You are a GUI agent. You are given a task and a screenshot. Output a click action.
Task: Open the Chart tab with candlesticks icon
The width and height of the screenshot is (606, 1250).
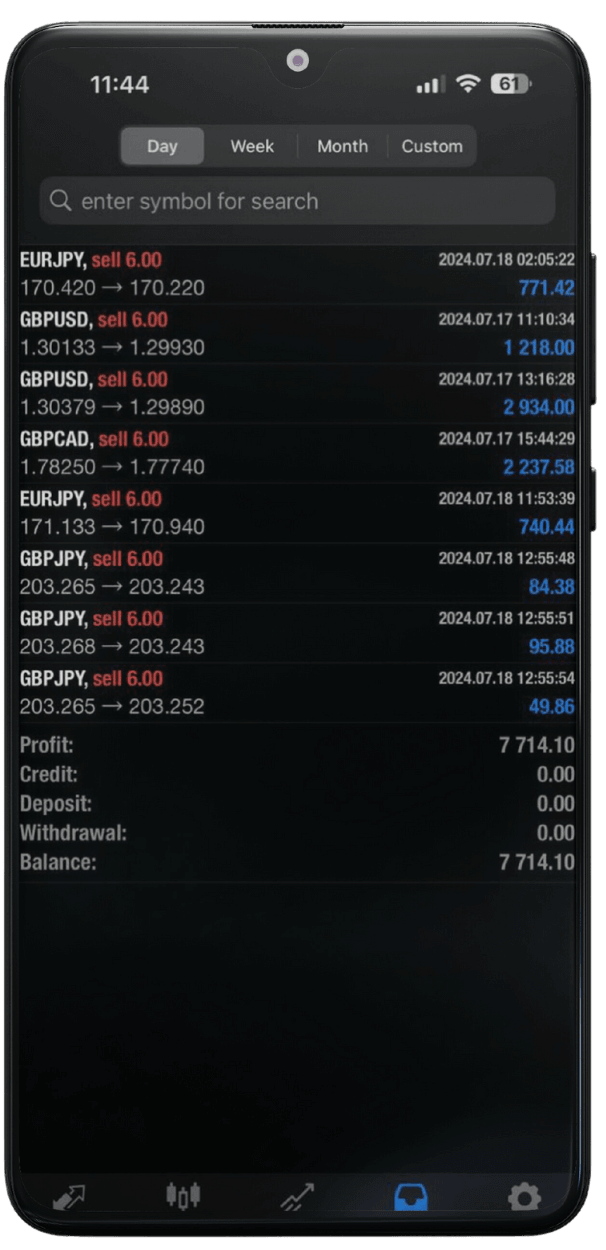pyautogui.click(x=183, y=1196)
